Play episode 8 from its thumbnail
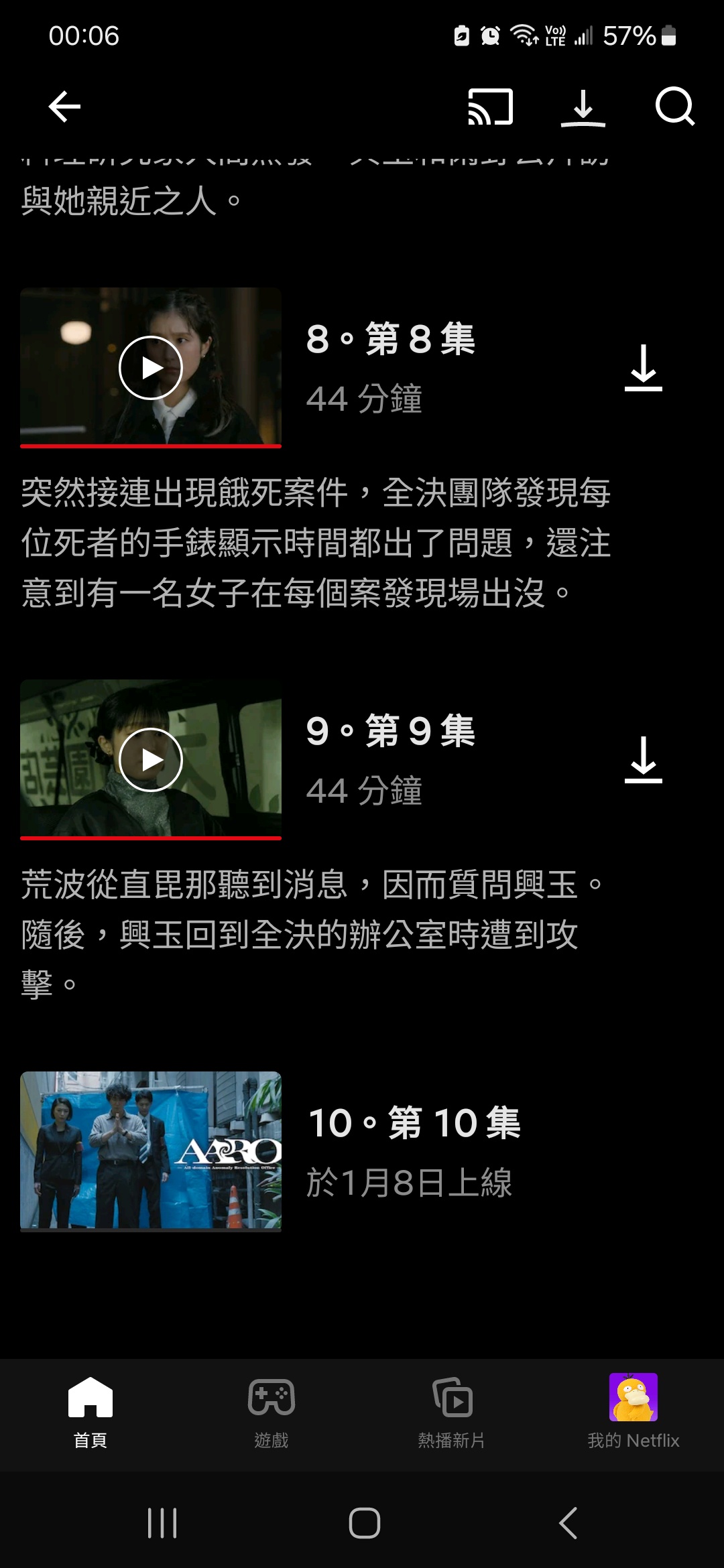Image resolution: width=724 pixels, height=1568 pixels. [151, 368]
